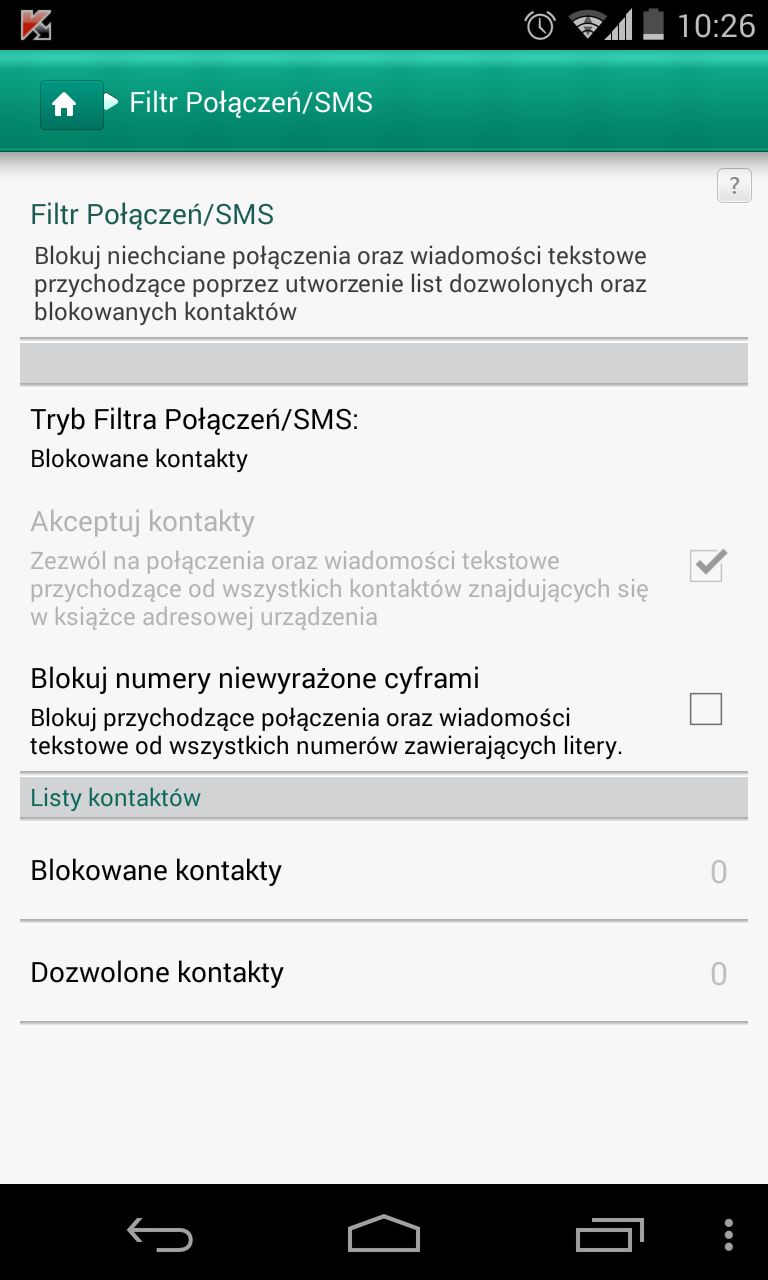
Task: Open the system overflow menu dots
Action: [728, 1234]
